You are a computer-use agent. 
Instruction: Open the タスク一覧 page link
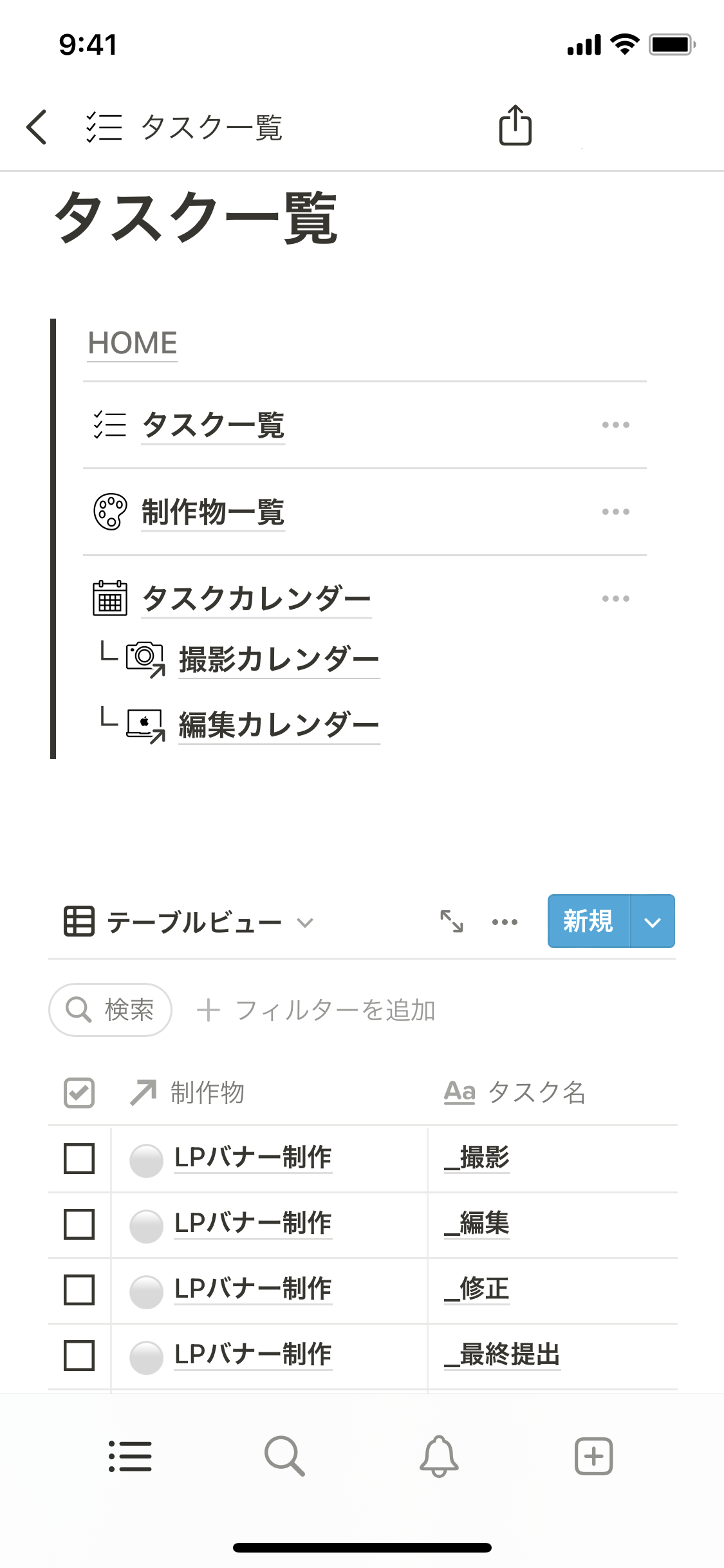[x=213, y=425]
